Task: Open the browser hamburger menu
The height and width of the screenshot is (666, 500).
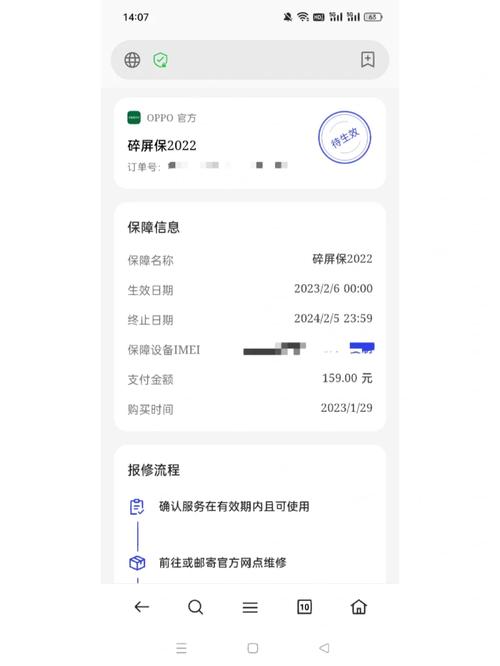Action: tap(250, 607)
